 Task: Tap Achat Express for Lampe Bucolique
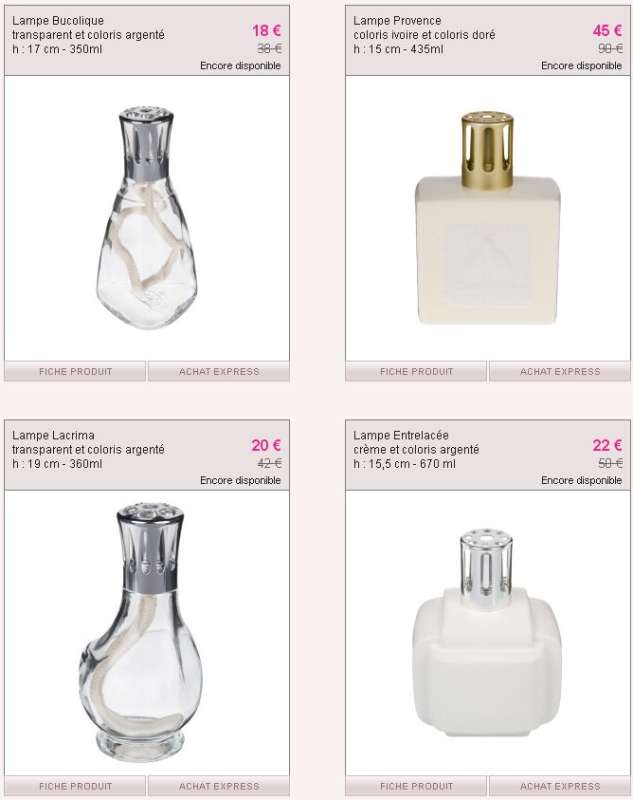(219, 372)
